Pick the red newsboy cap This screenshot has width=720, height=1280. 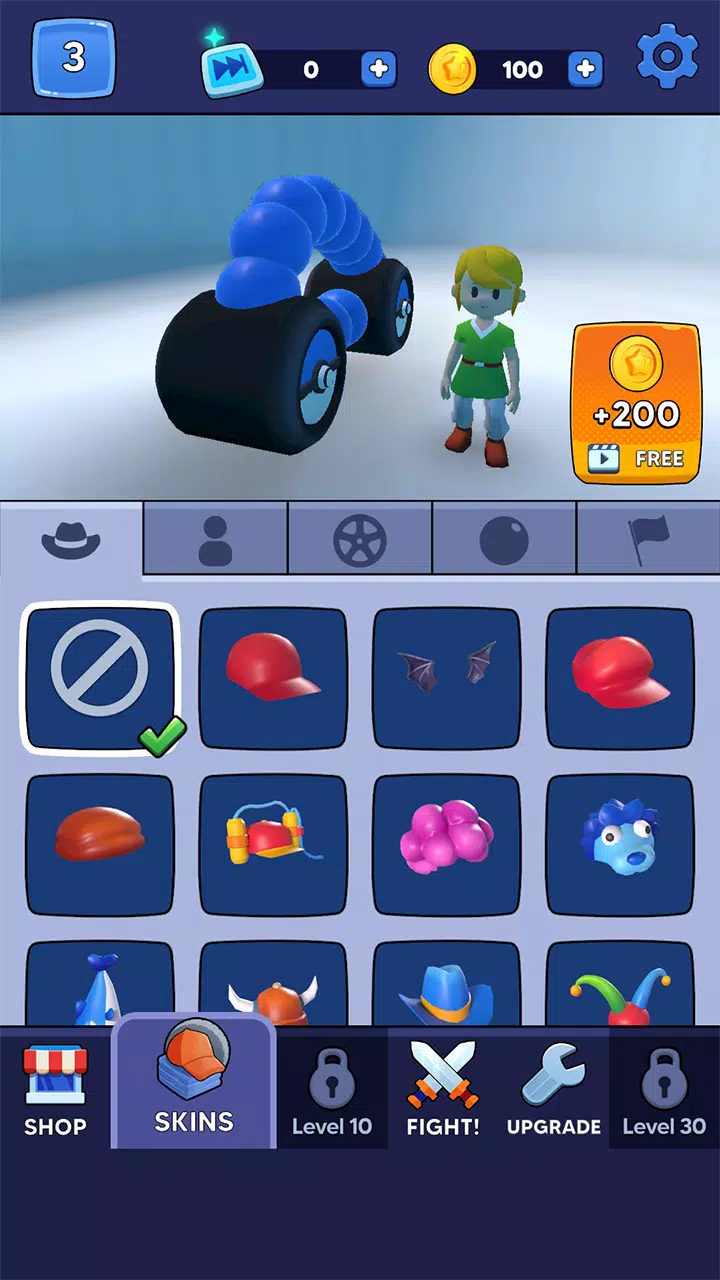click(620, 678)
